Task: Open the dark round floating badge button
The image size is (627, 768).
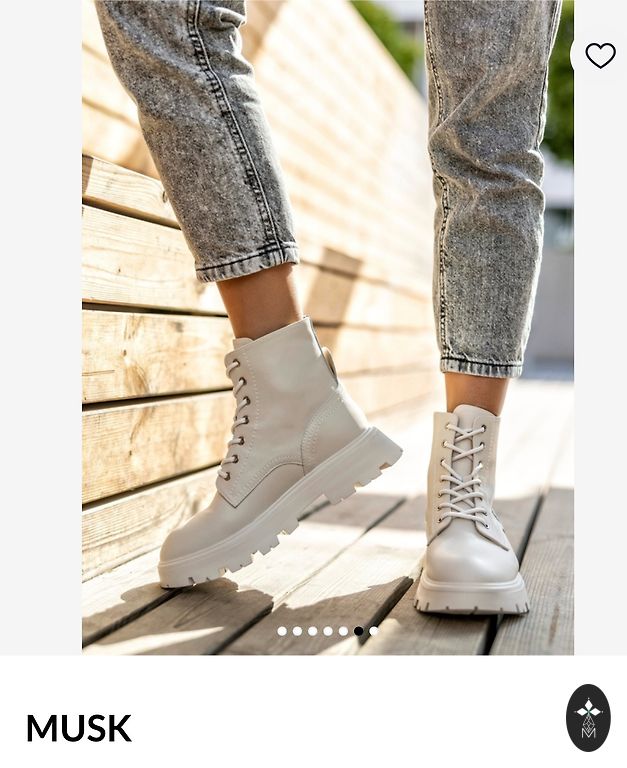Action: pos(588,717)
